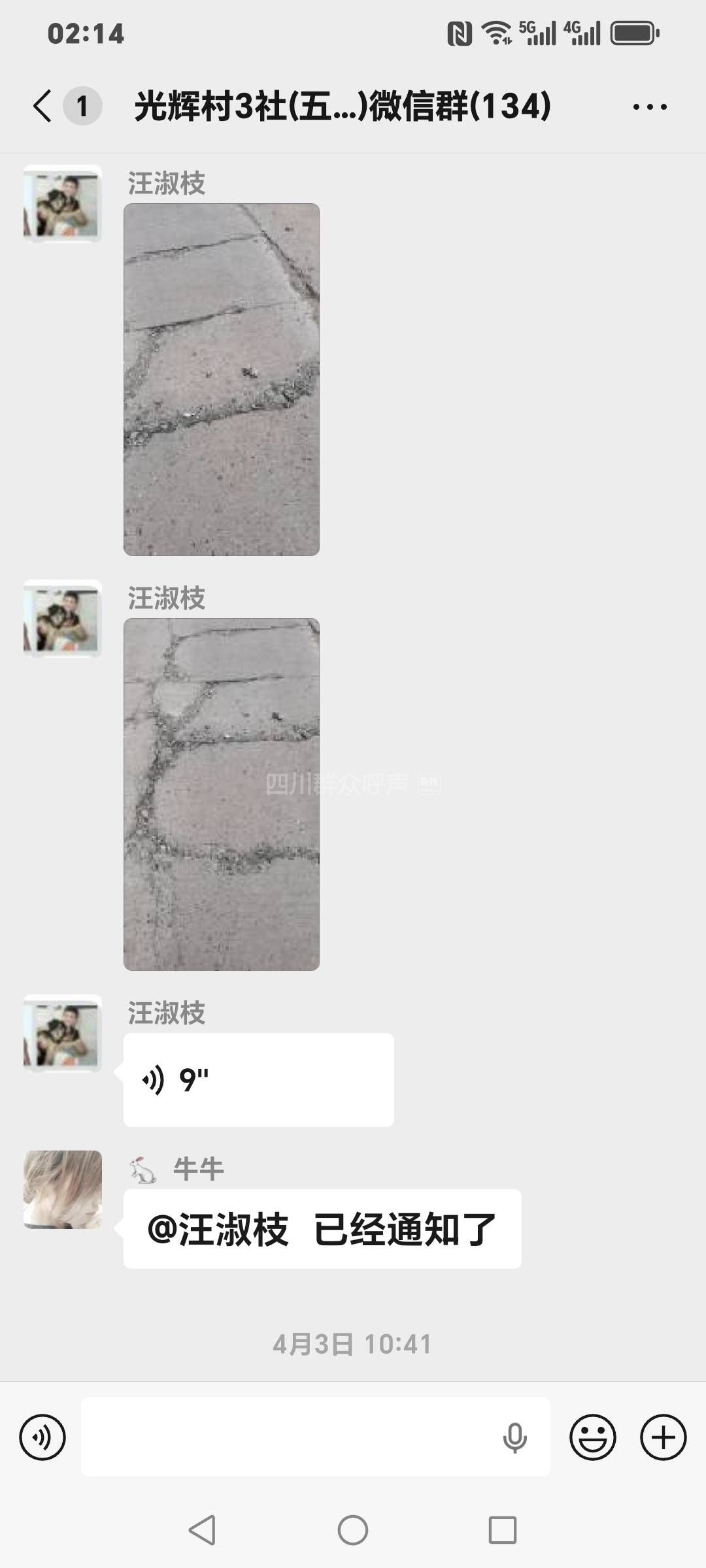Open the first cracked road photo

[x=221, y=379]
